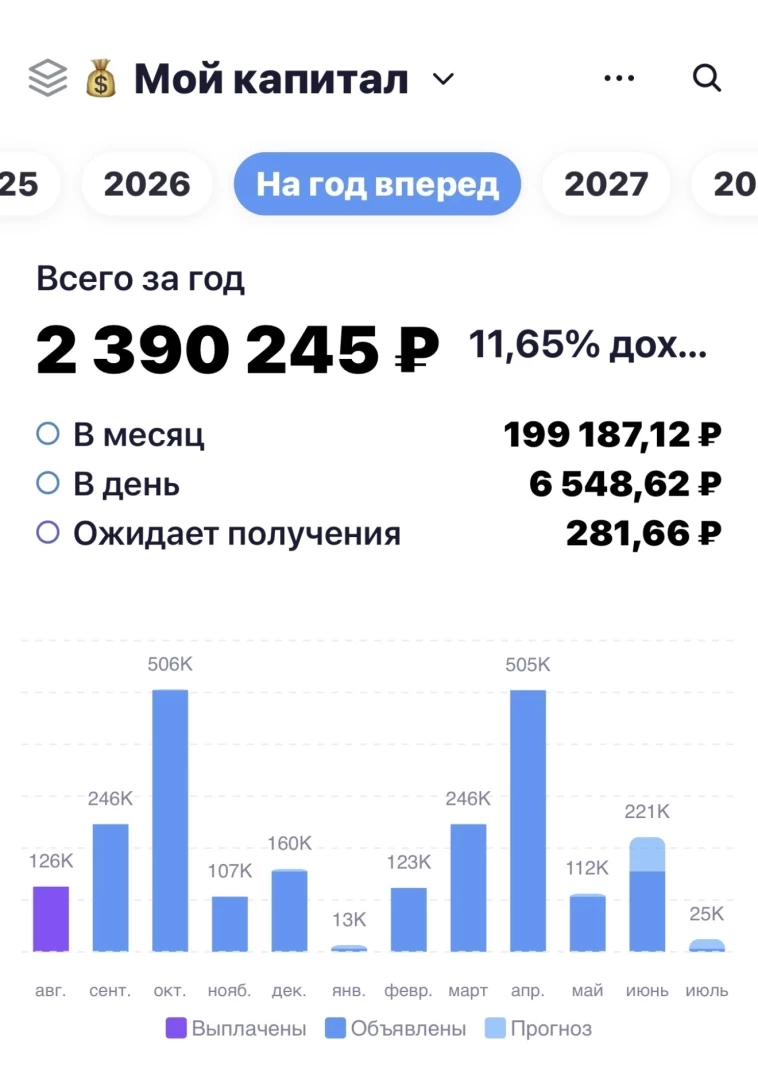The width and height of the screenshot is (758, 1065).
Task: Tap the апрель 505K chart bar
Action: (528, 820)
